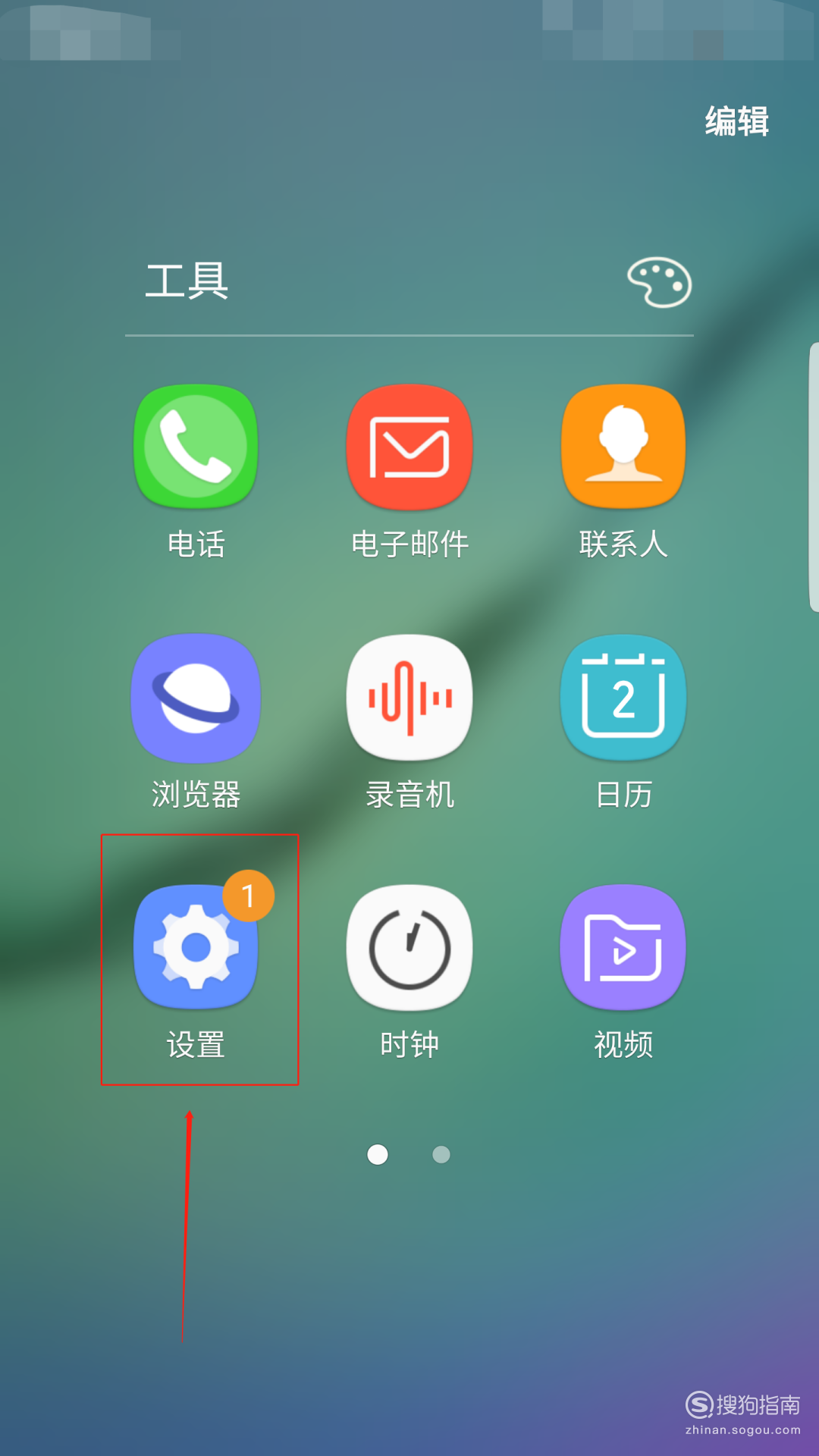The width and height of the screenshot is (819, 1456).
Task: Open the 视频 (Video) app
Action: pyautogui.click(x=623, y=947)
